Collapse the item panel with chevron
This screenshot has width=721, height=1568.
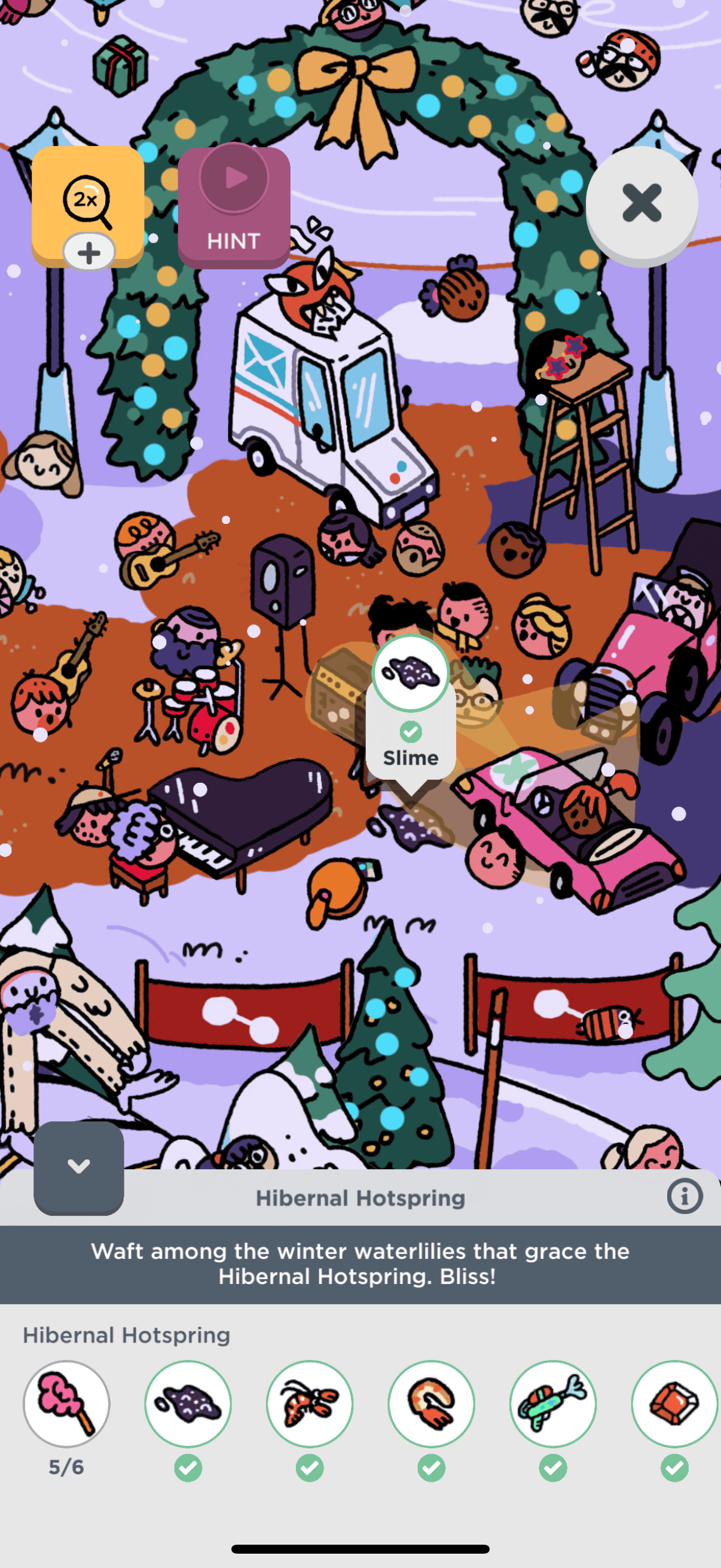78,1166
